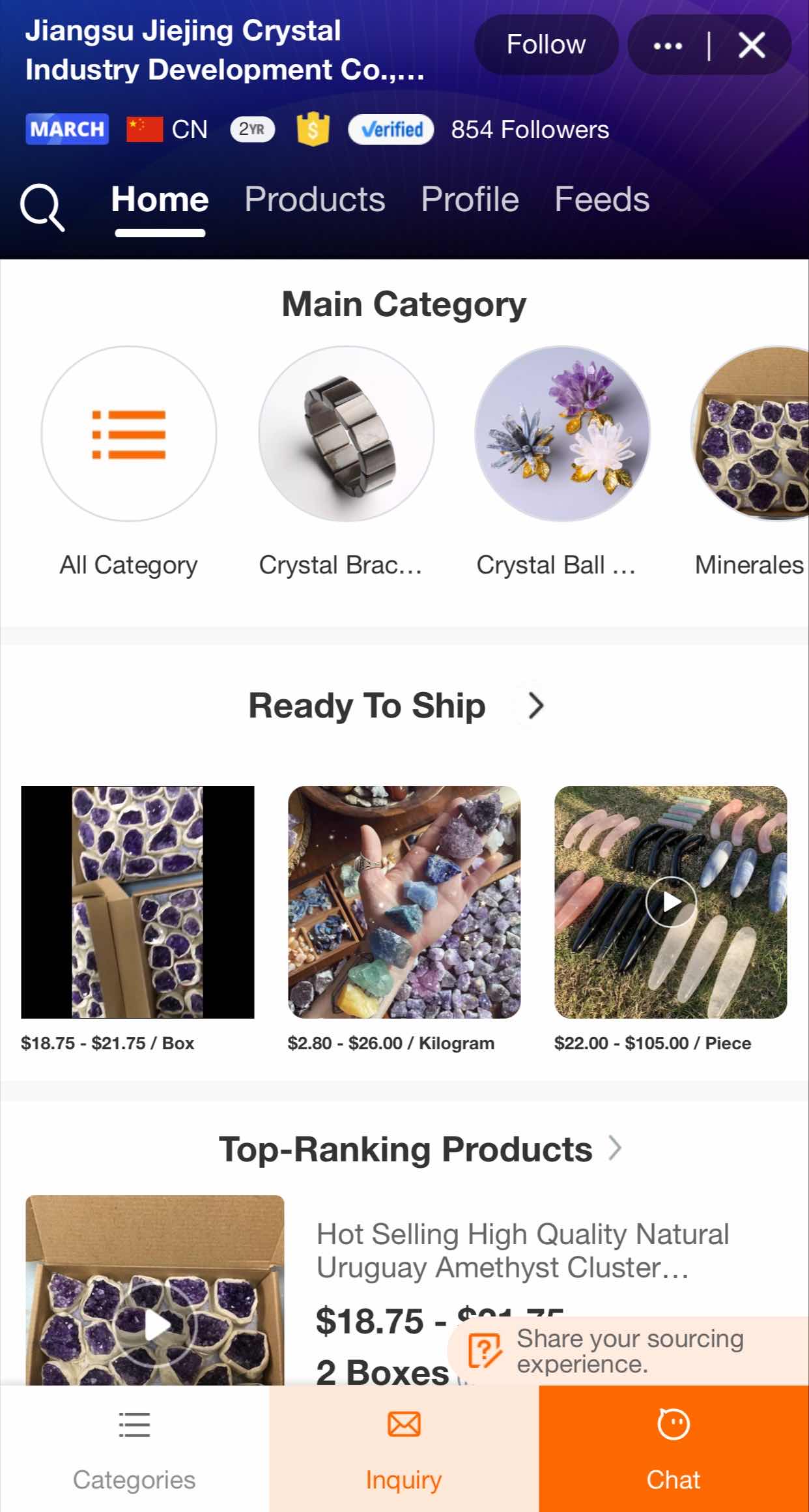Send an Inquiry to the supplier
This screenshot has height=1512, width=809.
coord(404,1448)
